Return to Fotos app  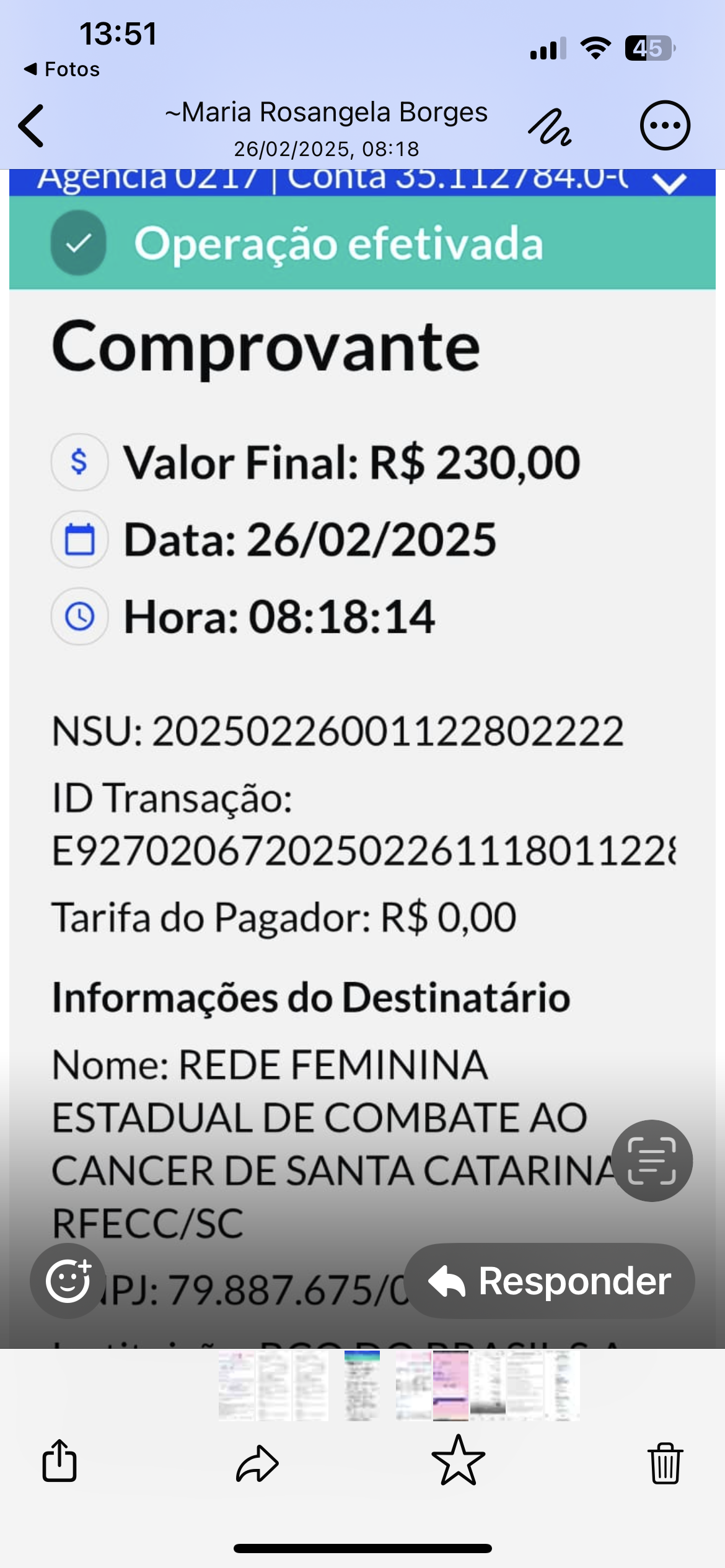click(61, 69)
